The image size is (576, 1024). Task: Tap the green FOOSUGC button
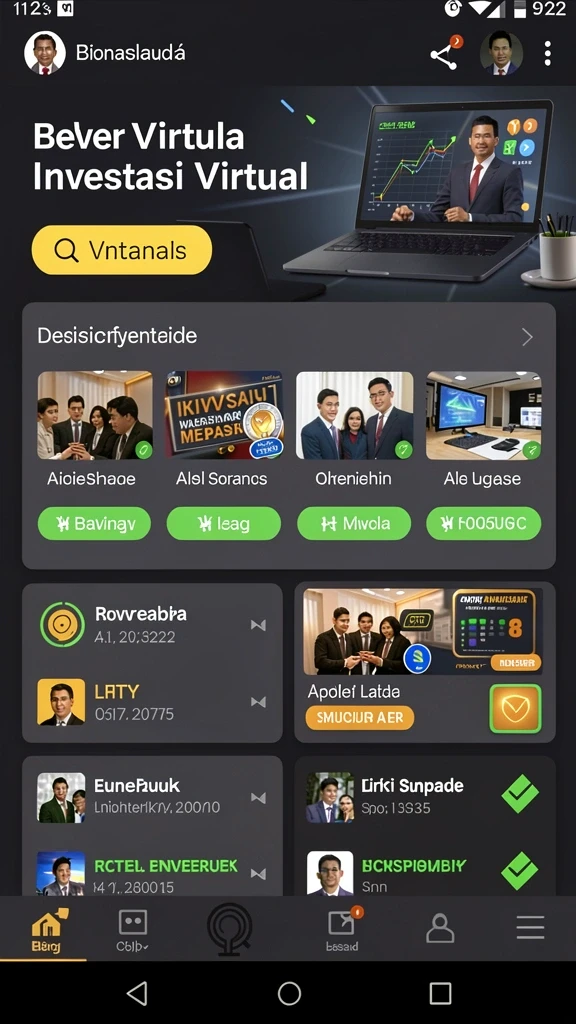coord(484,524)
